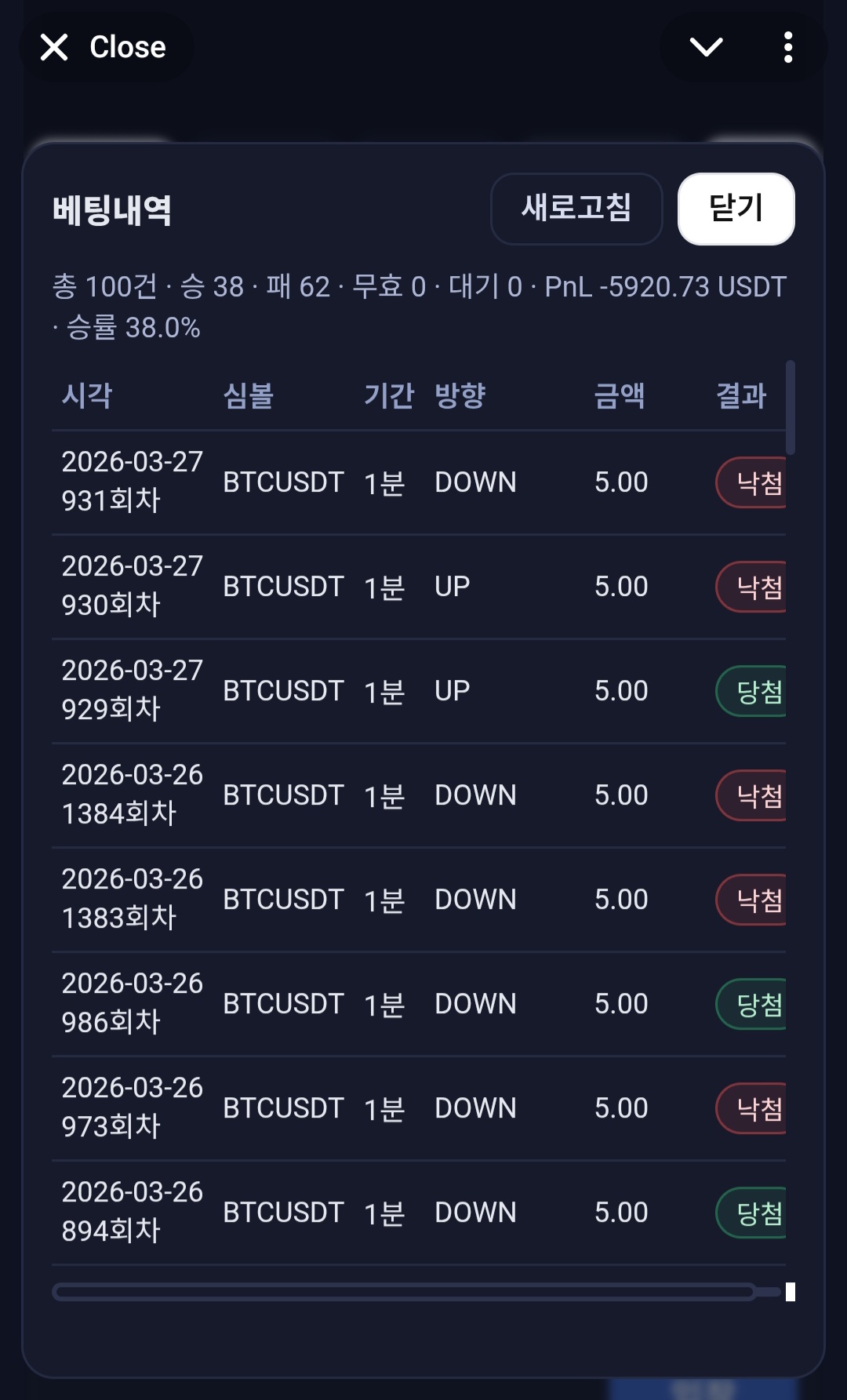847x1400 pixels.
Task: Expand the dropdown chevron at top
Action: coord(706,48)
